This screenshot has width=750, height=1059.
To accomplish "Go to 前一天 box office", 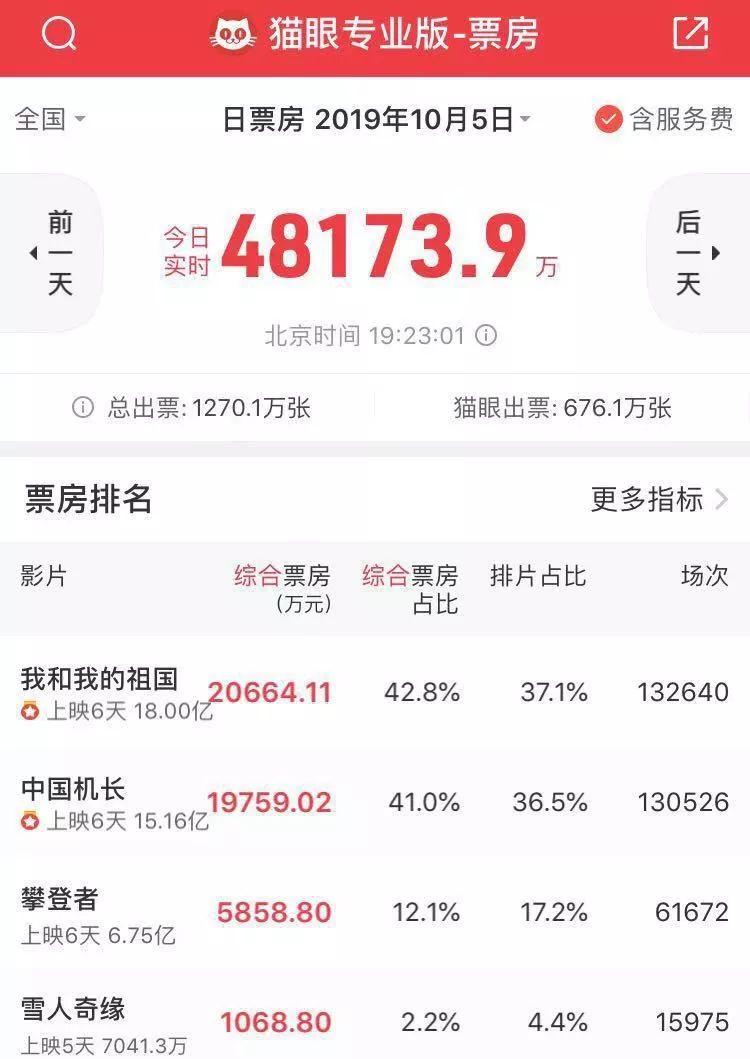I will coord(55,253).
